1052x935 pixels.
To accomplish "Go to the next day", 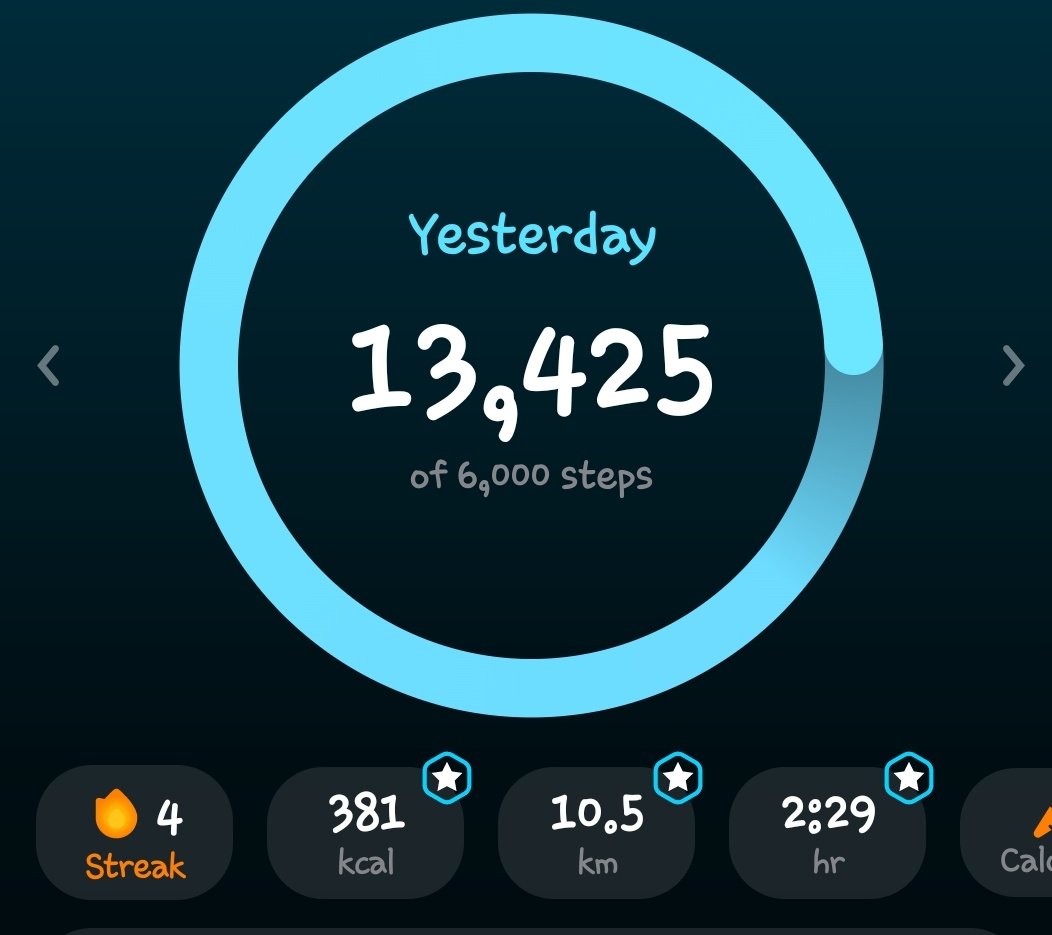I will [1013, 365].
